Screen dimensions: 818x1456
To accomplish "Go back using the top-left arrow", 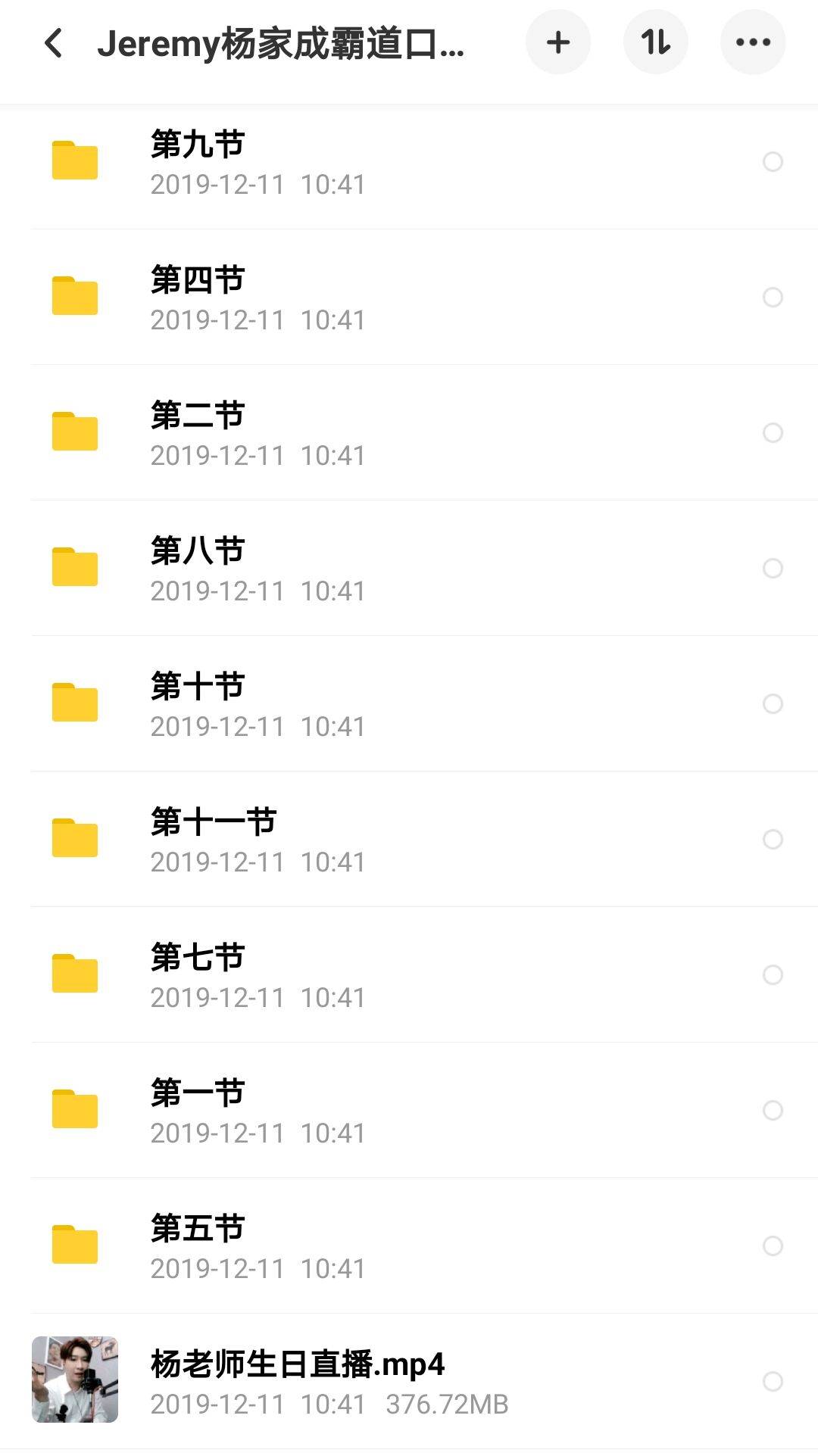I will pos(53,43).
